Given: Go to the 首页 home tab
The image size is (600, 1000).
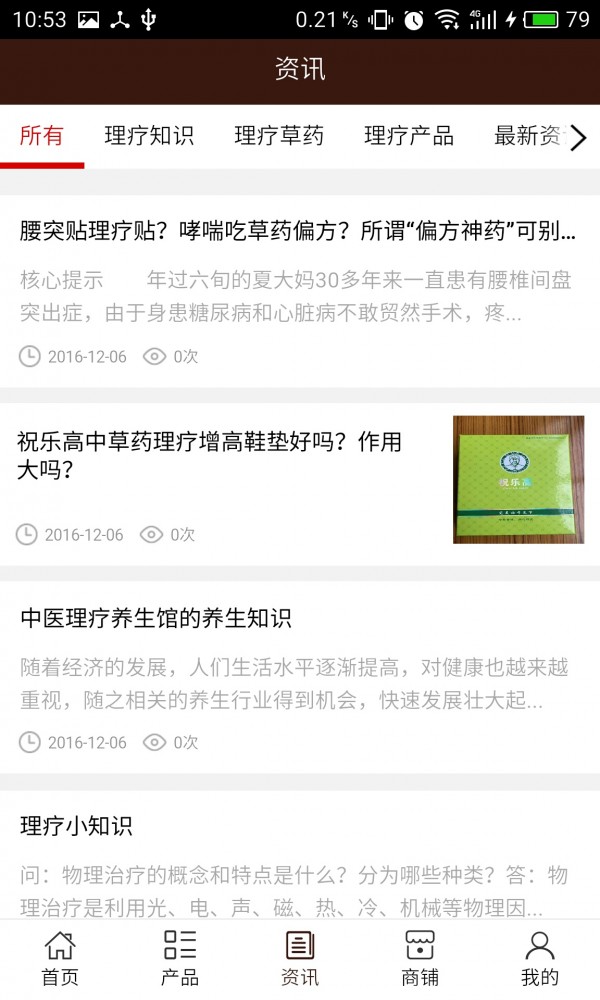Looking at the screenshot, I should (60, 958).
